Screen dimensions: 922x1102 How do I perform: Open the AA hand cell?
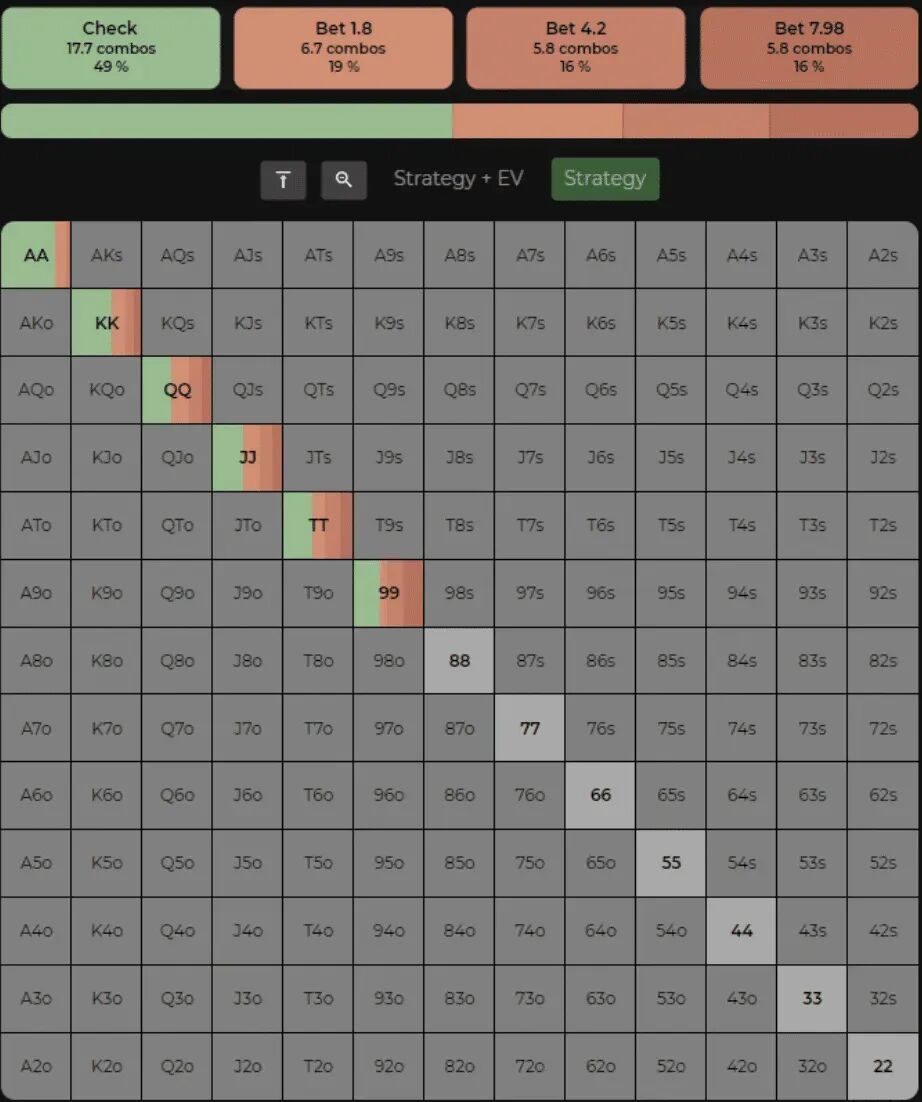coord(36,255)
